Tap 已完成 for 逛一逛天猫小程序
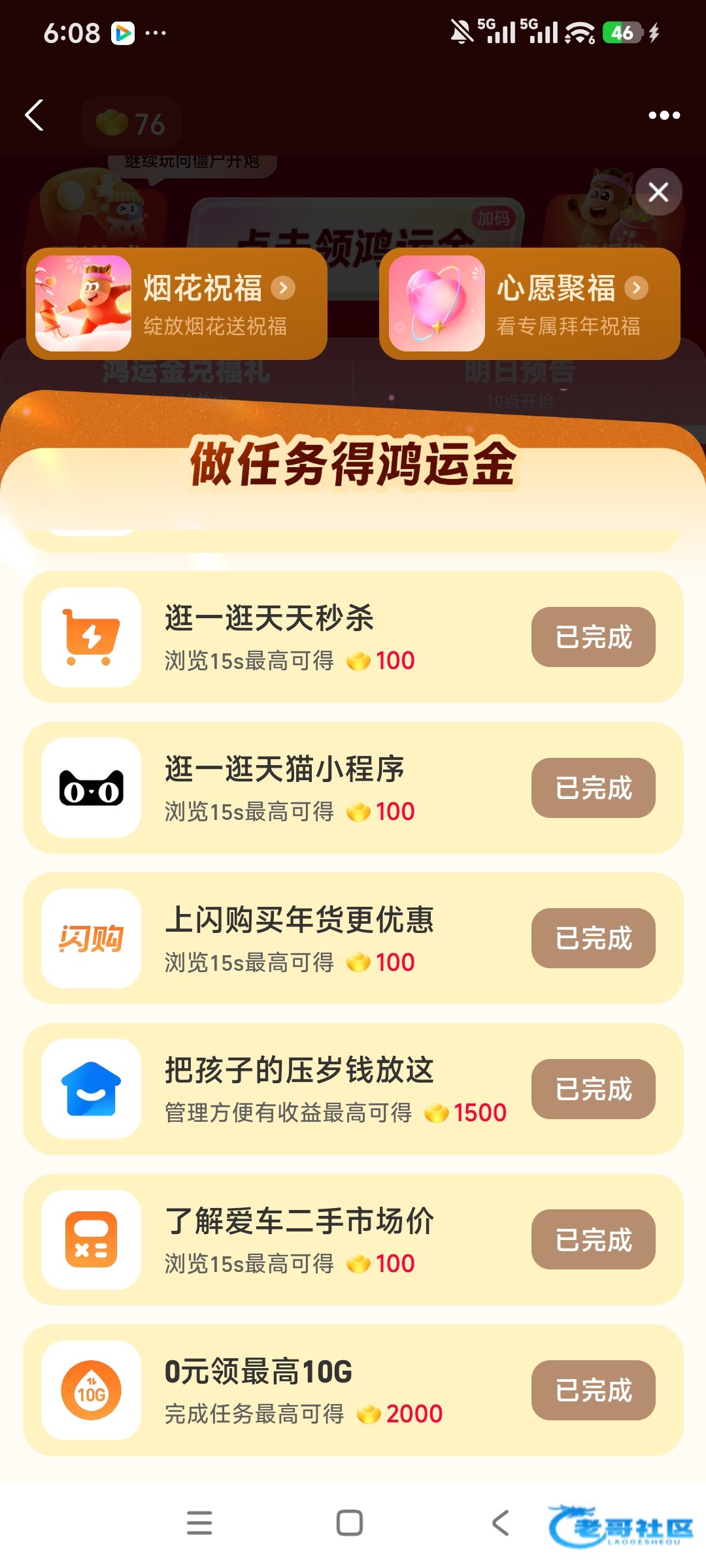 click(593, 788)
